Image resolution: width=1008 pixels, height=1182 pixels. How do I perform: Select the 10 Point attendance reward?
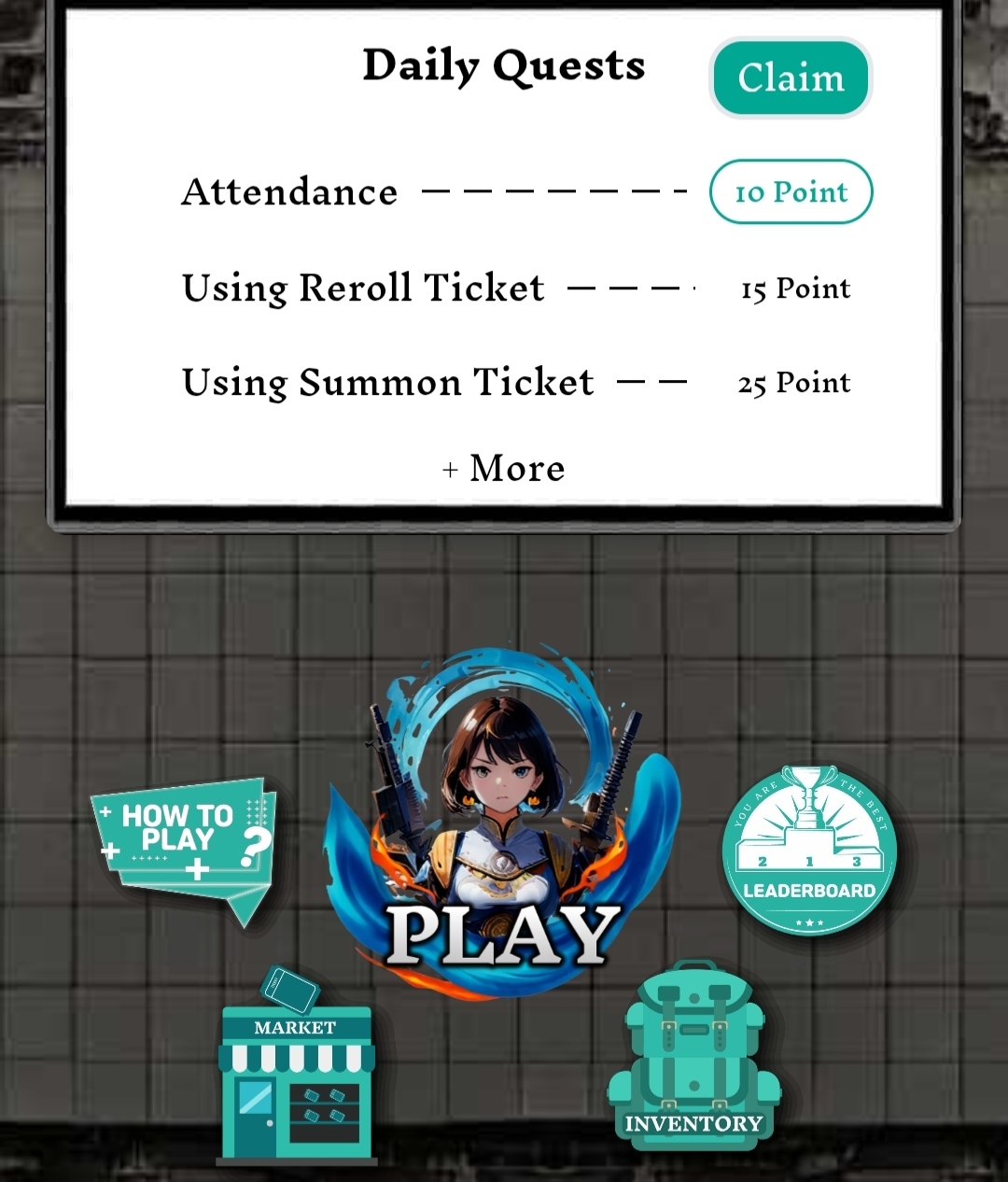click(791, 192)
